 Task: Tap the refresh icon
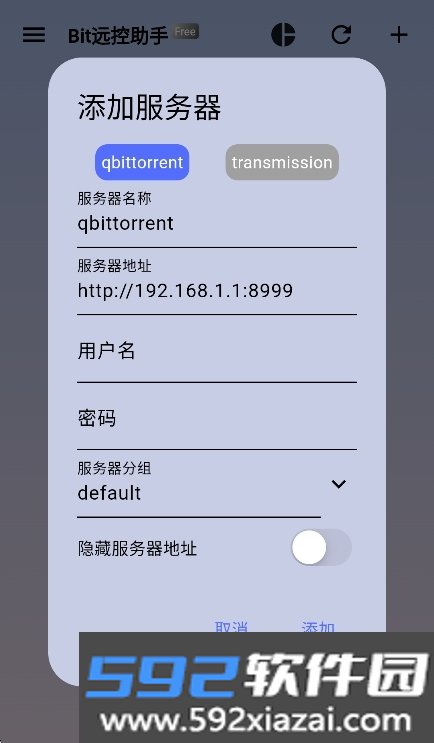click(341, 35)
